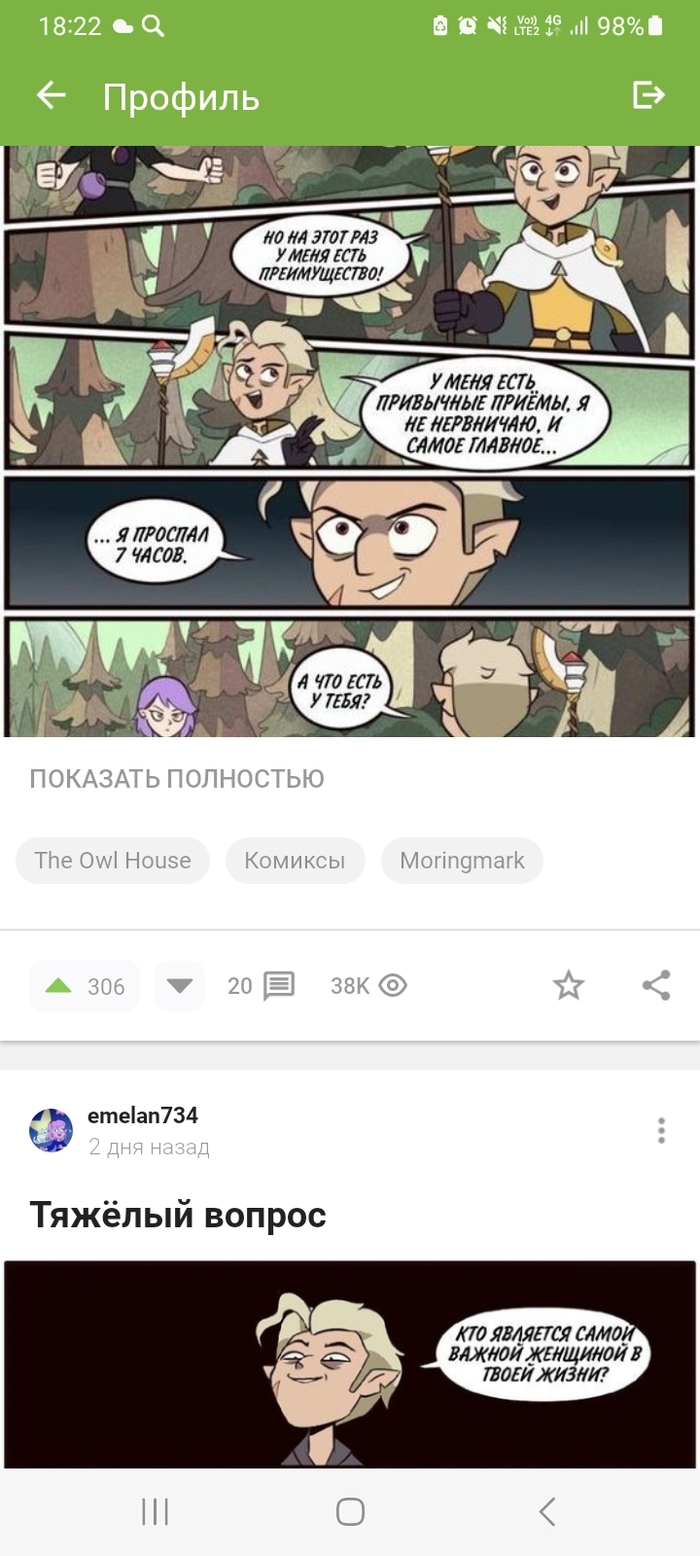
Task: Tap the system home button
Action: point(350,1511)
